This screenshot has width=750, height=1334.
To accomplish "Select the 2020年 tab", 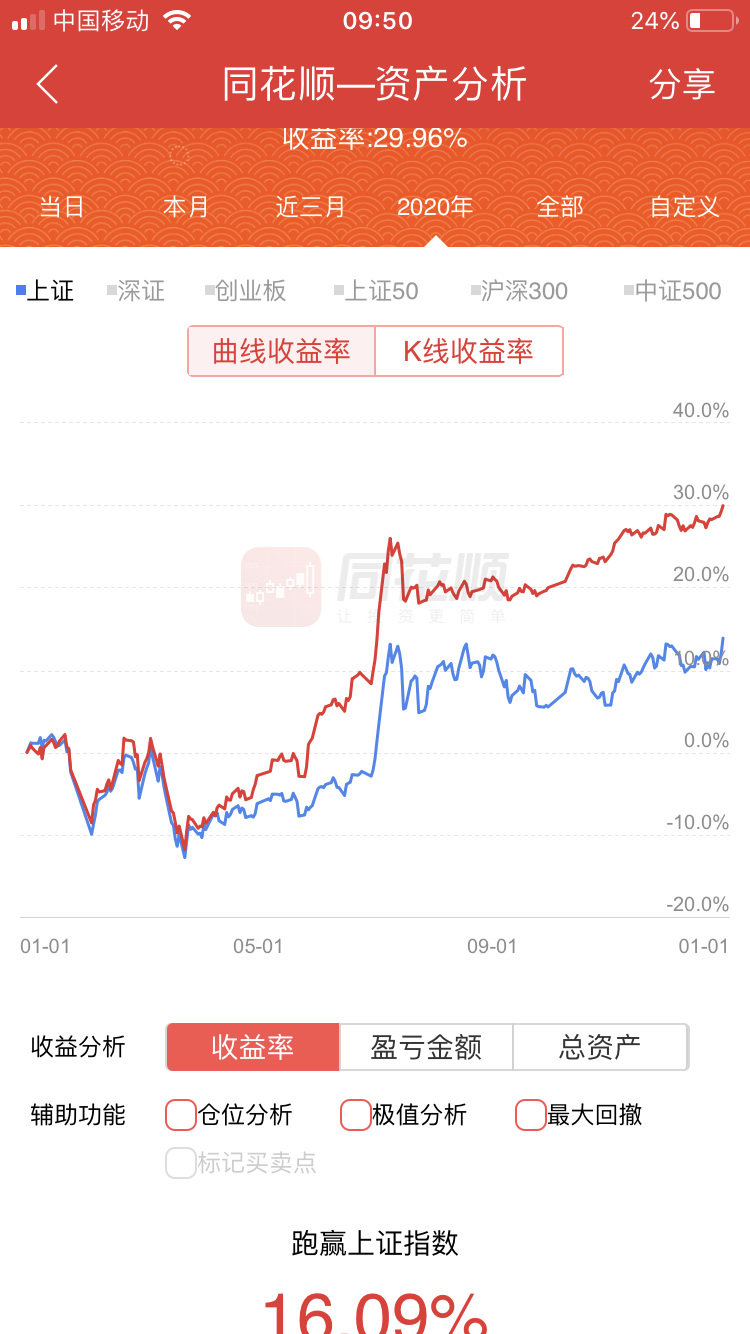I will coord(435,207).
